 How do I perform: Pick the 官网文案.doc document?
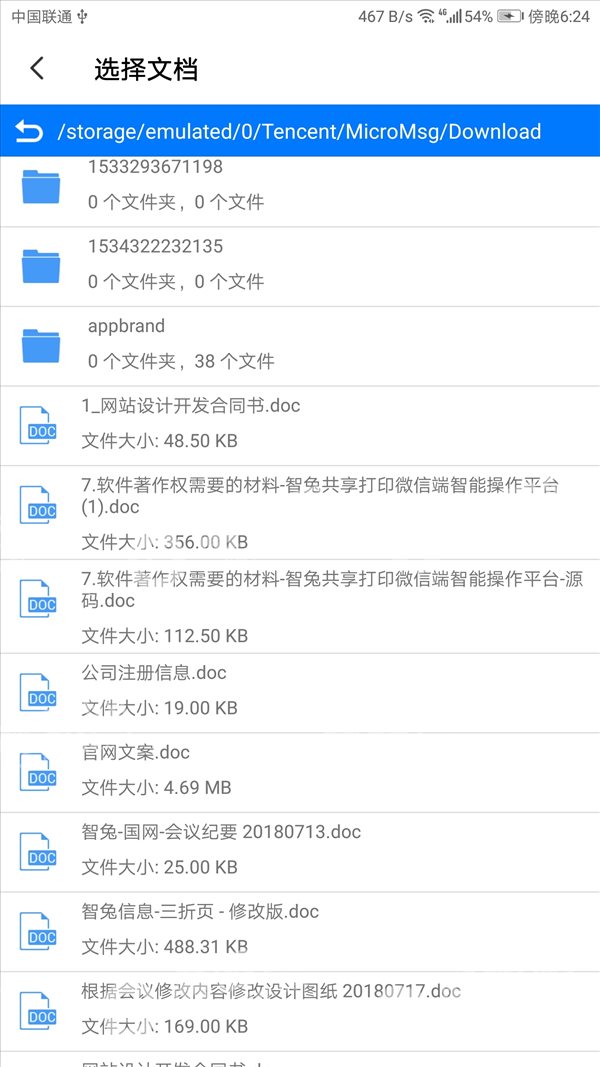pyautogui.click(x=300, y=773)
